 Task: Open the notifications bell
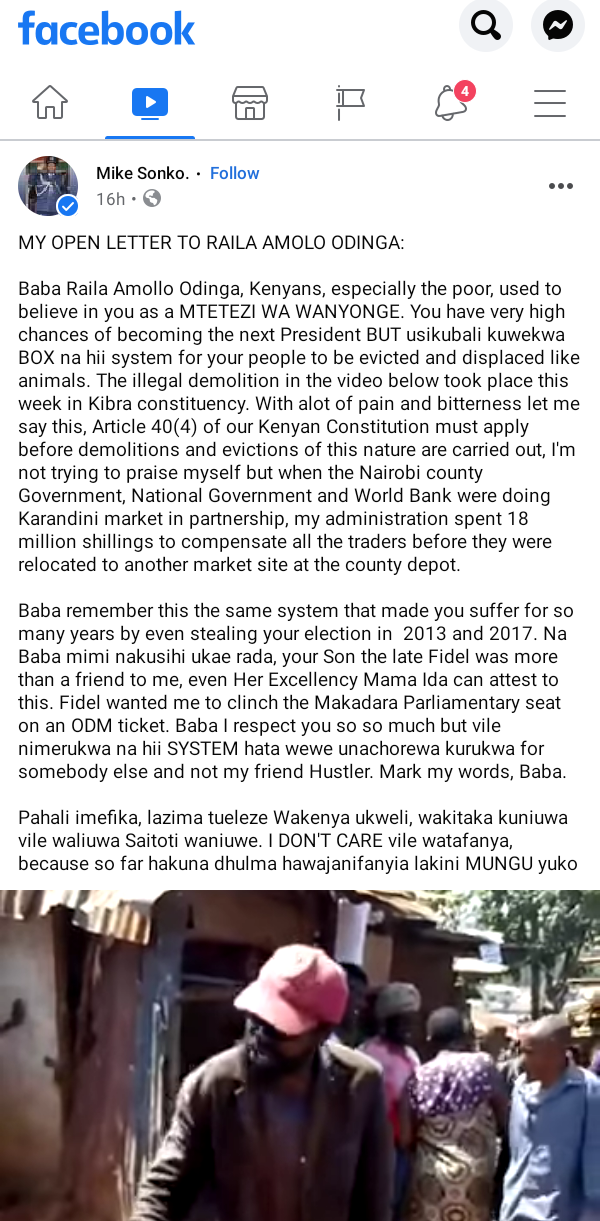[x=452, y=102]
